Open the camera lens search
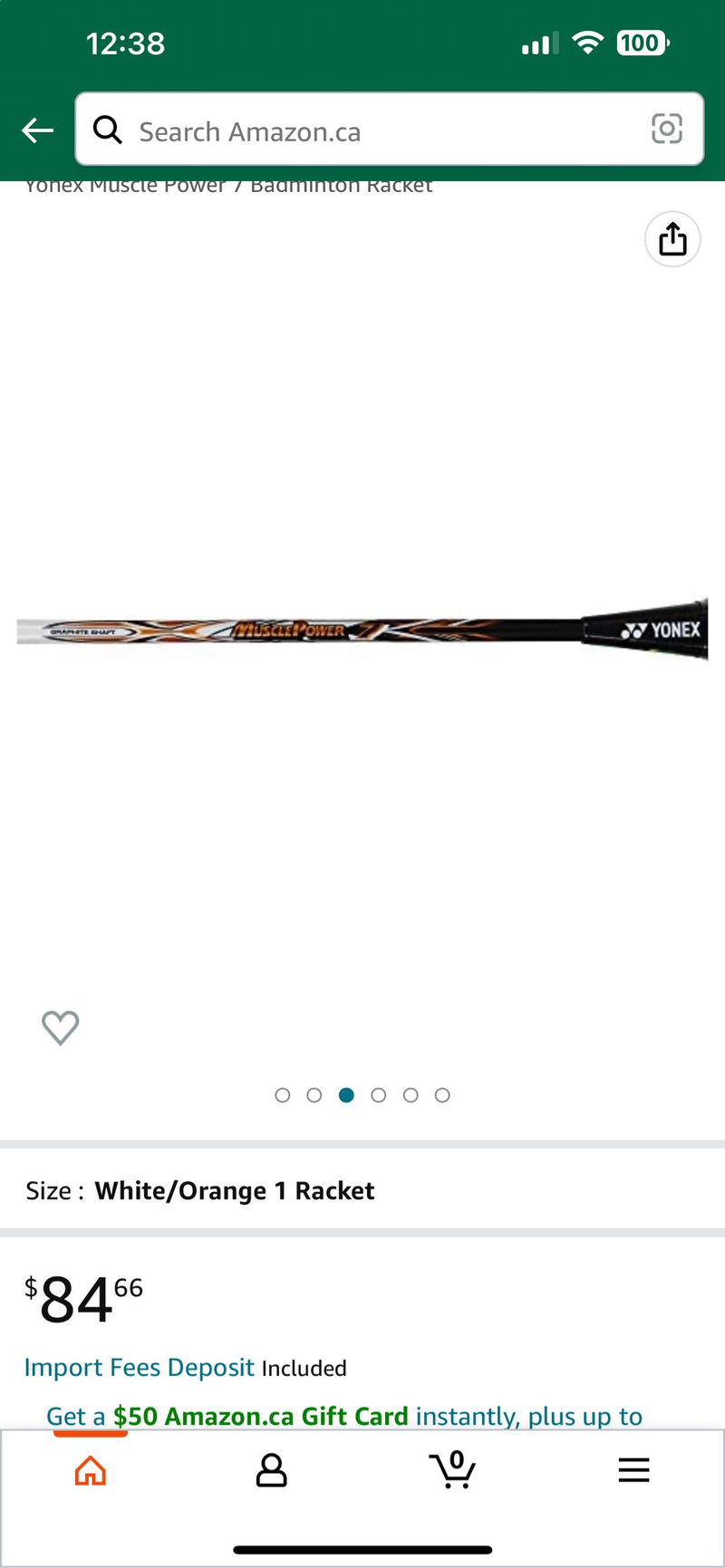 [x=667, y=130]
